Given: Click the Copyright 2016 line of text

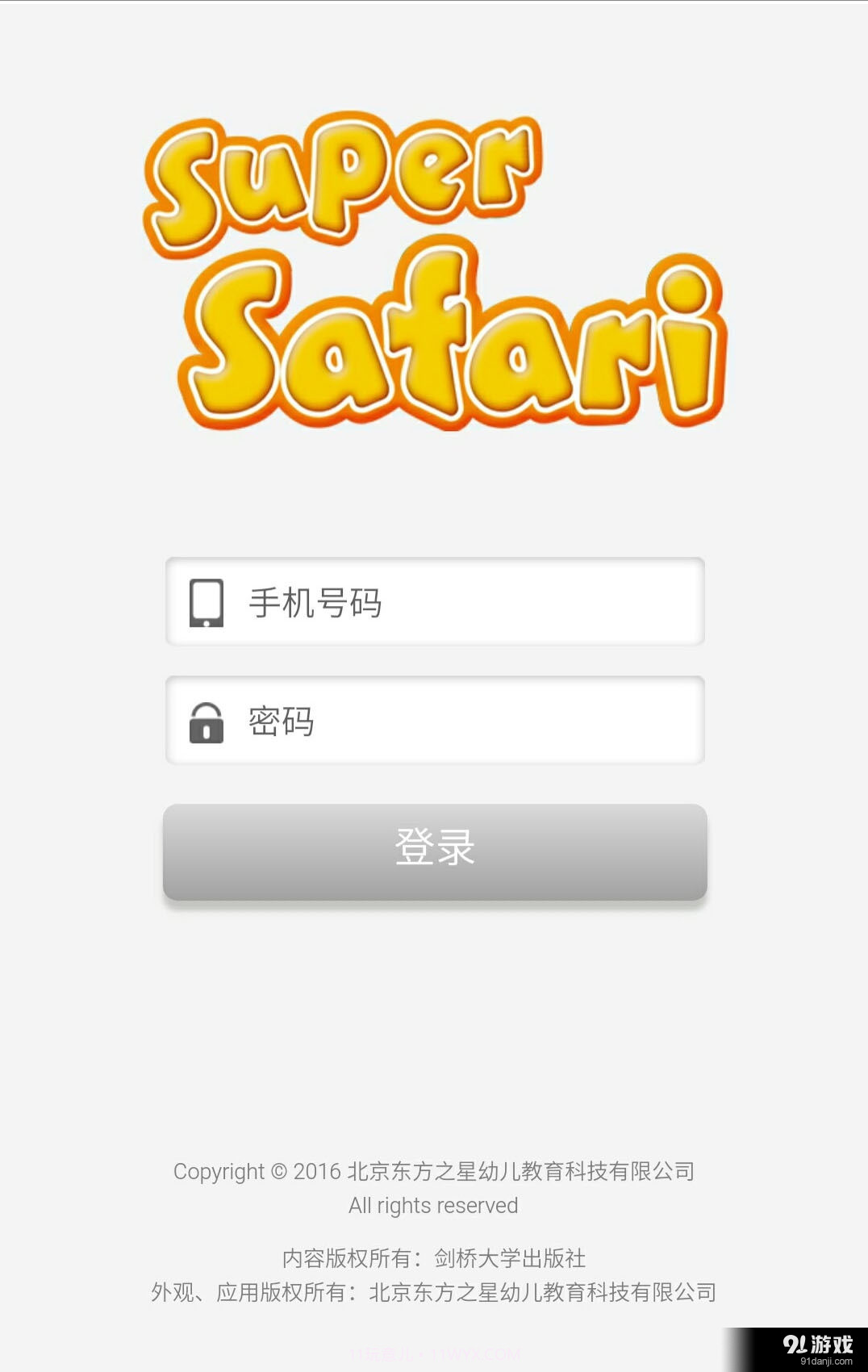Looking at the screenshot, I should click(x=434, y=1172).
